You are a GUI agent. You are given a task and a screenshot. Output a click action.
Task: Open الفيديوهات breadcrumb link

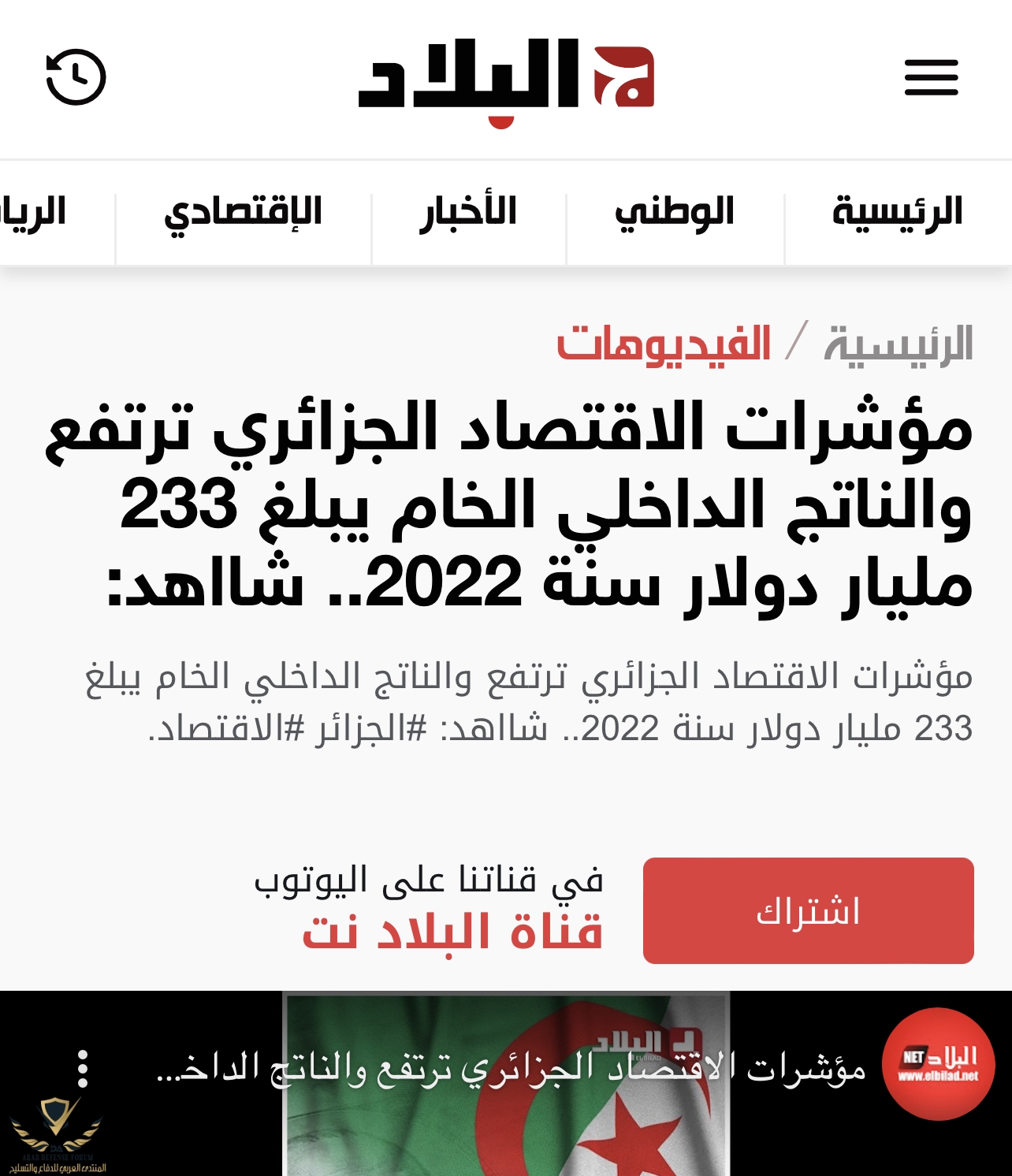664,344
